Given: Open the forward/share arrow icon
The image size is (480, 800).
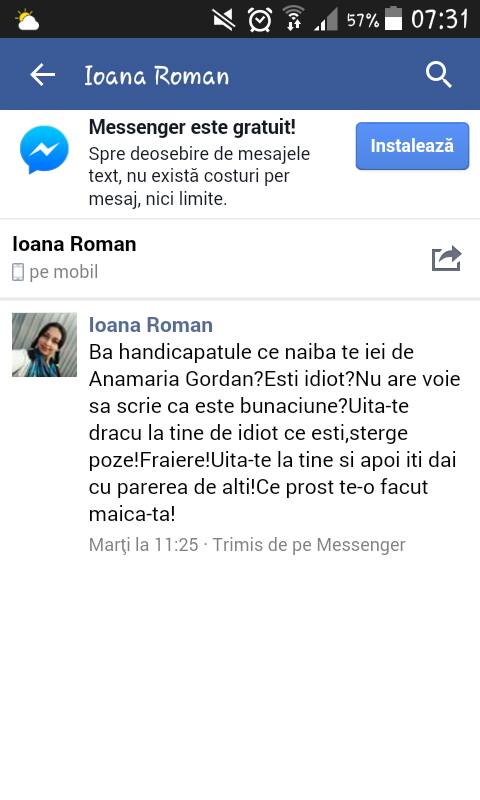Looking at the screenshot, I should (446, 259).
